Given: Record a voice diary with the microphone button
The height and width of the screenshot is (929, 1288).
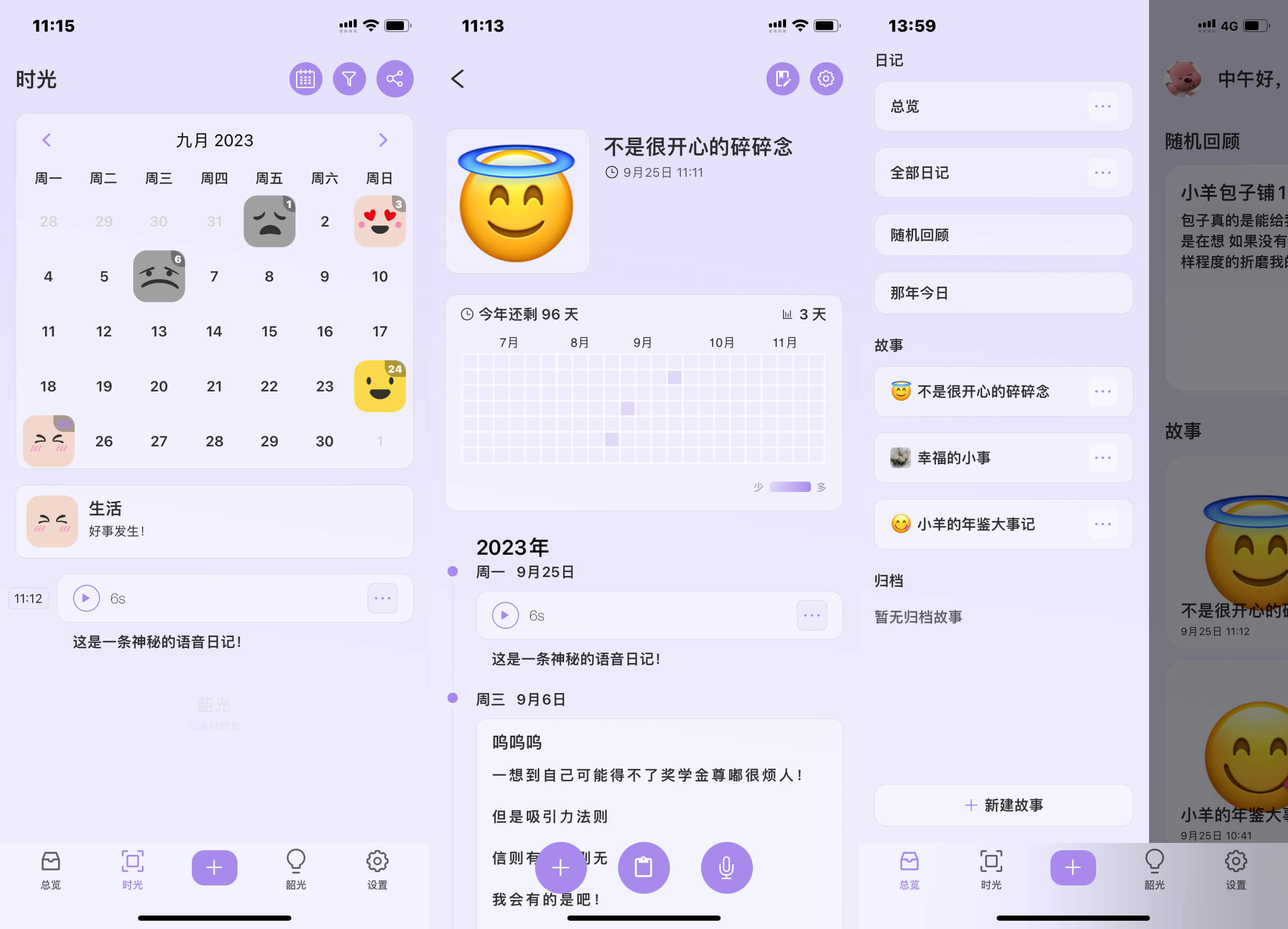Looking at the screenshot, I should pyautogui.click(x=726, y=867).
